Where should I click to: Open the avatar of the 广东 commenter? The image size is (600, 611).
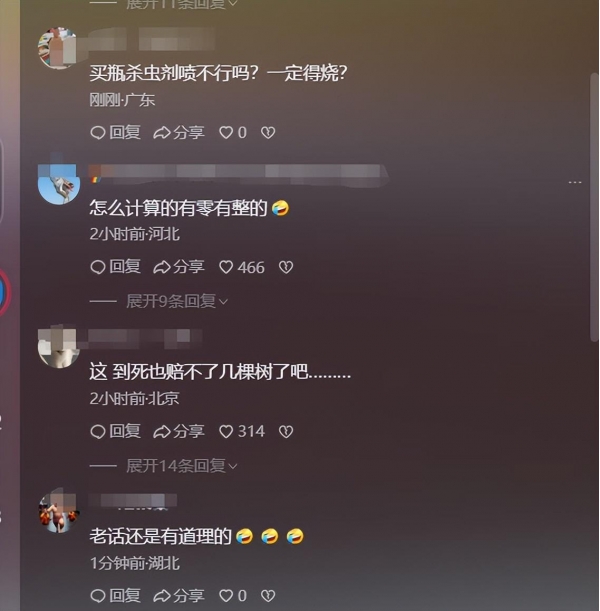coord(58,47)
